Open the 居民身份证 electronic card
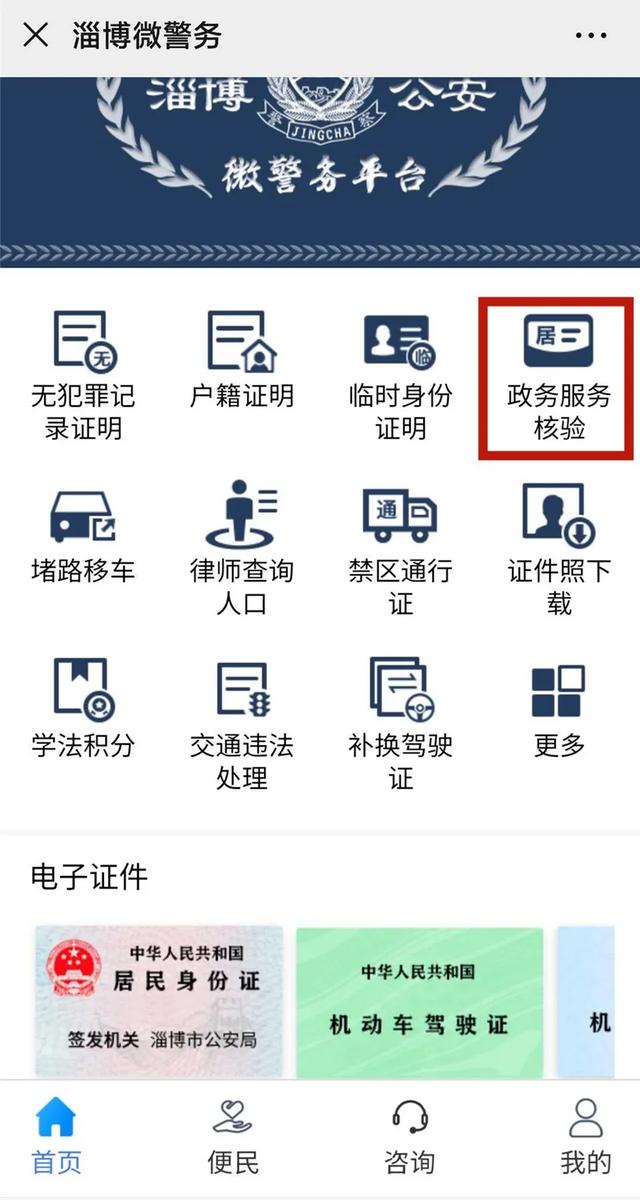This screenshot has height=1200, width=640. 160,1000
